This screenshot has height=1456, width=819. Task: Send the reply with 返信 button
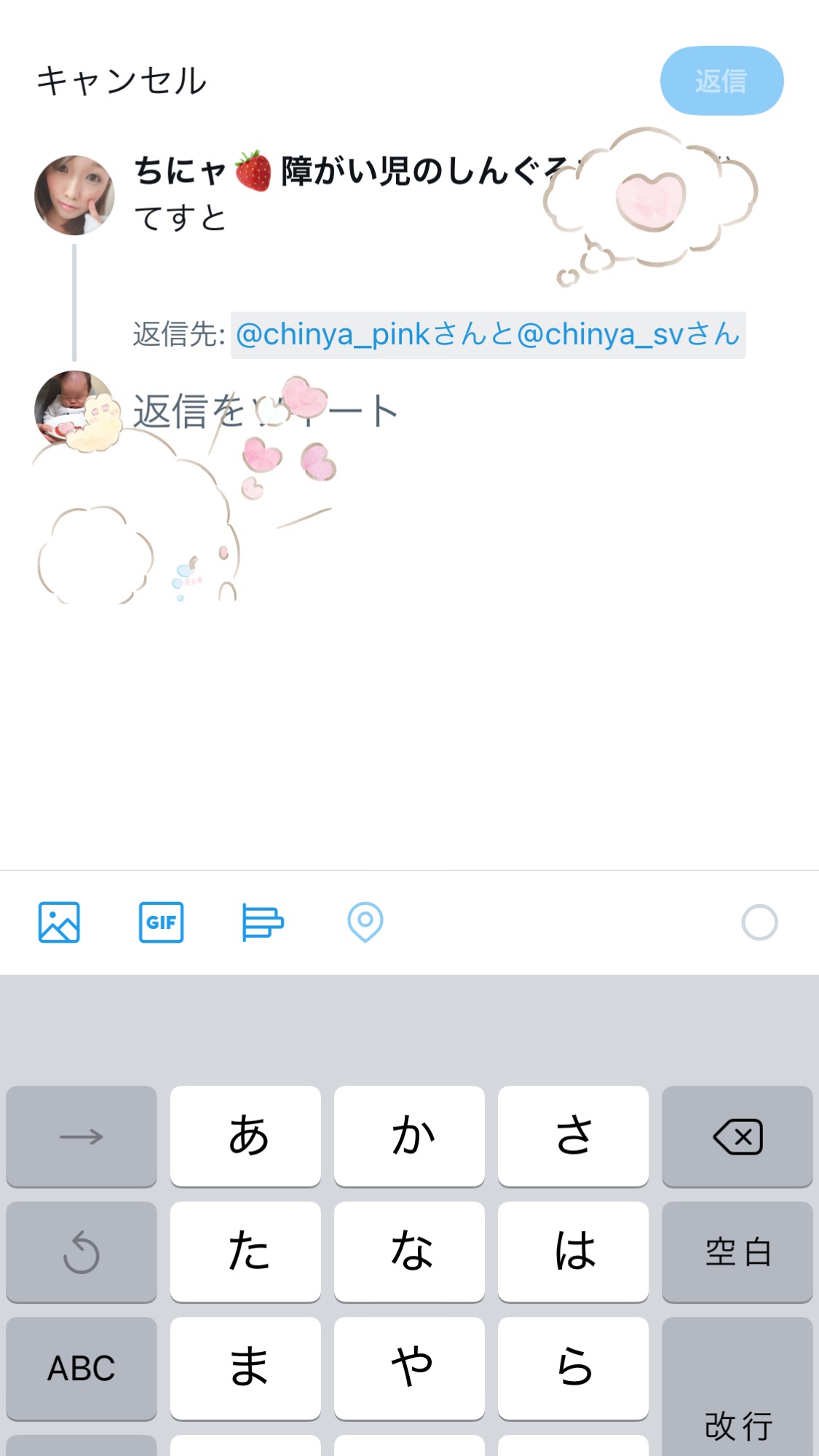pos(721,81)
